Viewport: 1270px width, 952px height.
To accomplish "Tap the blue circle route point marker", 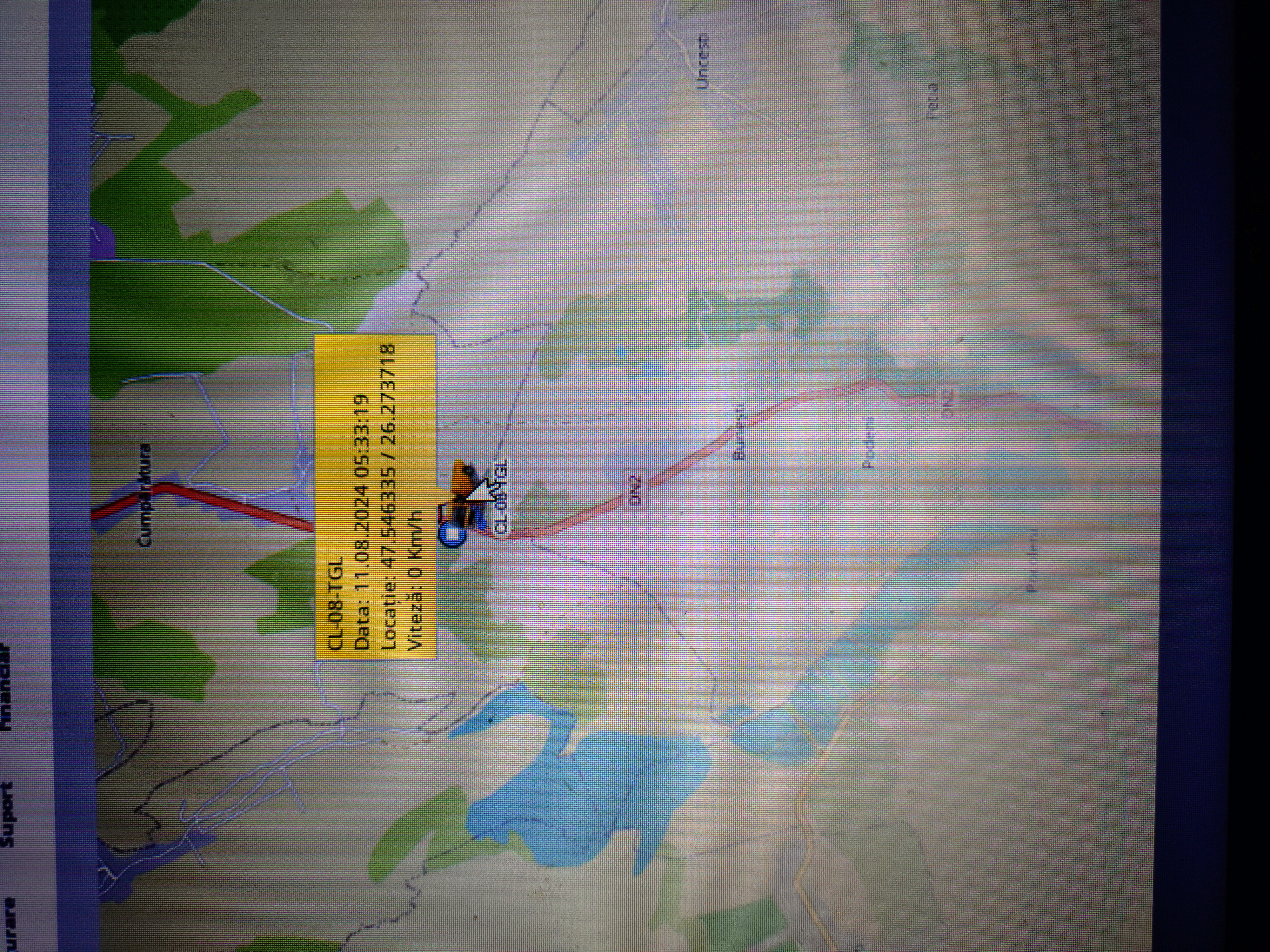I will pos(452,537).
